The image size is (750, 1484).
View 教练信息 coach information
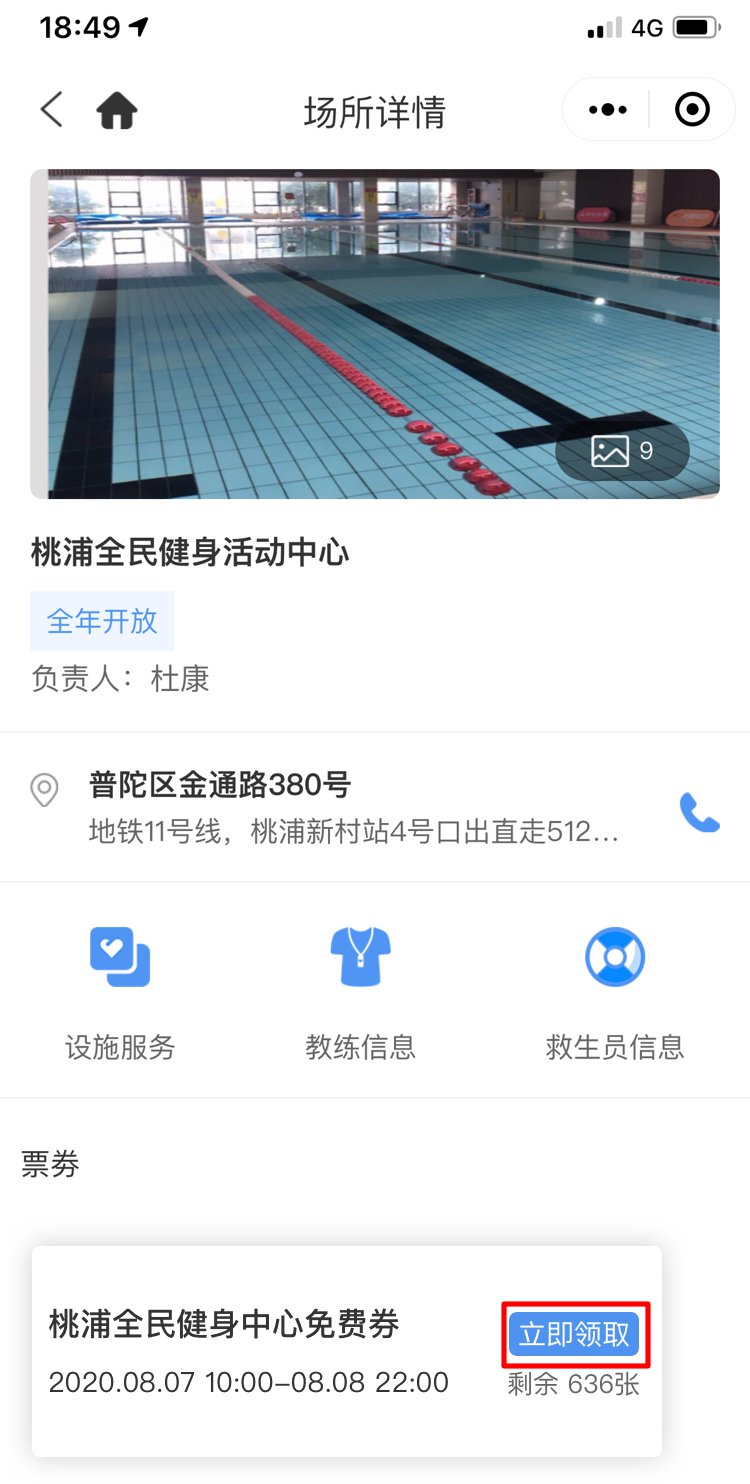(x=360, y=993)
